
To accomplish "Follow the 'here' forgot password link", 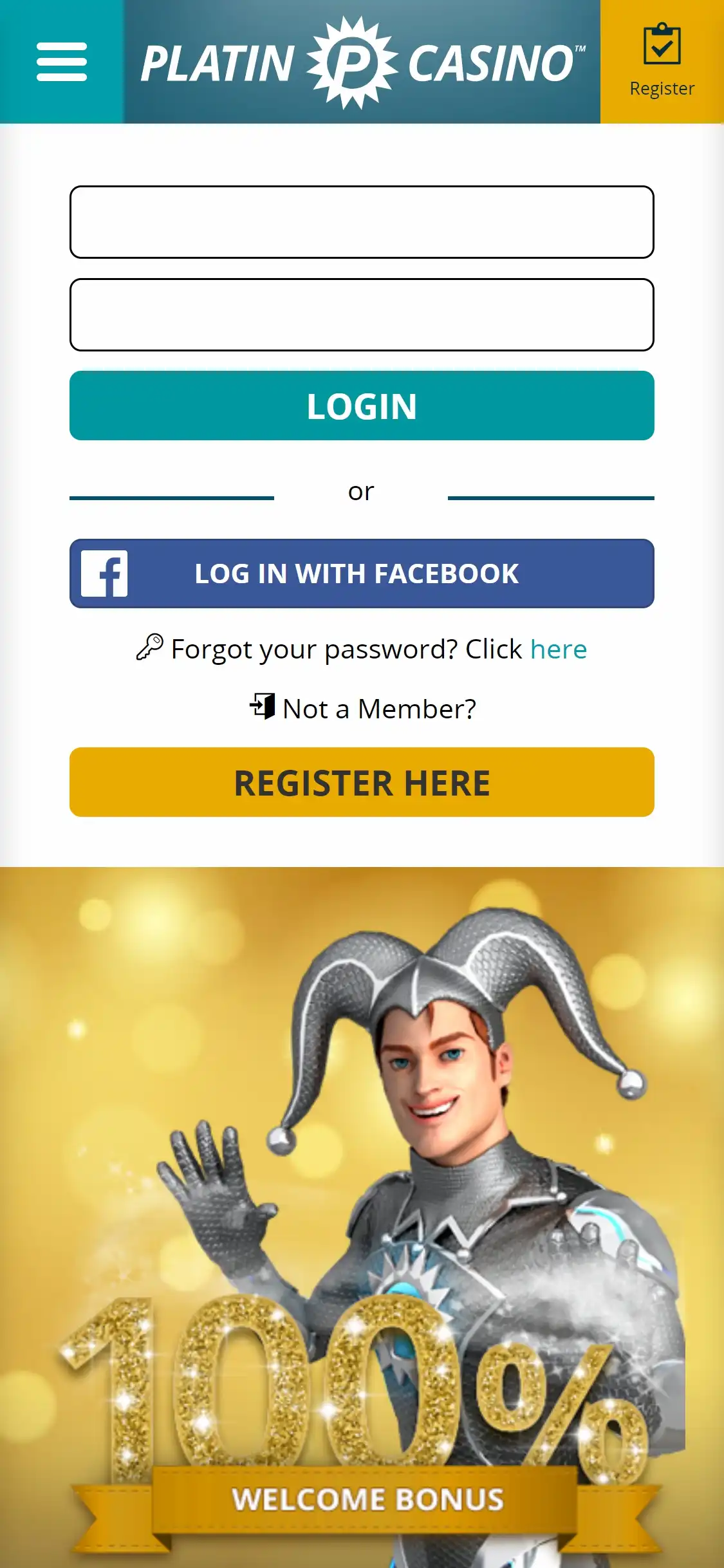I will point(558,649).
